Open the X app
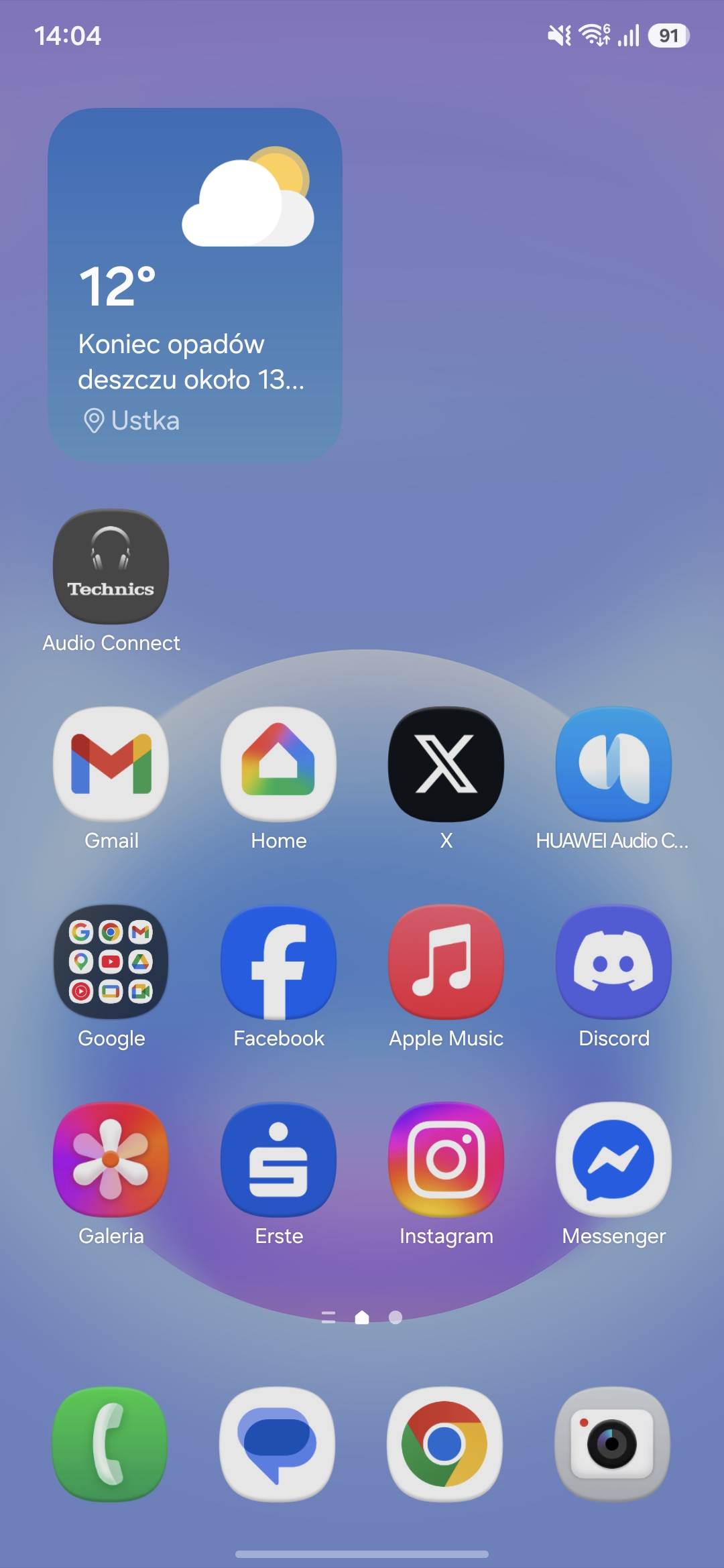The image size is (724, 1568). pyautogui.click(x=446, y=764)
